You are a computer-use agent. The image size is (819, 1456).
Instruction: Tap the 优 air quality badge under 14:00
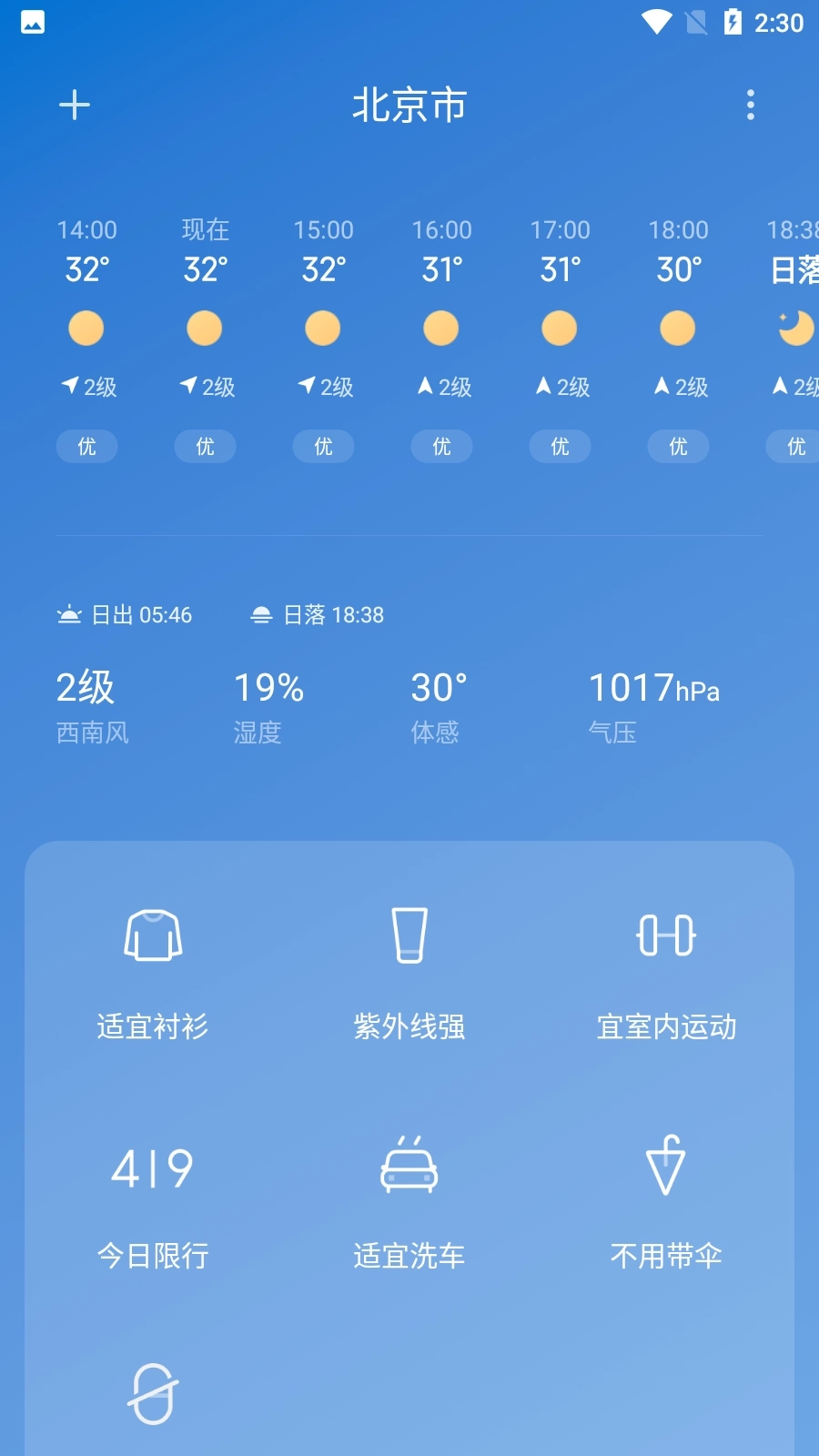click(x=86, y=446)
